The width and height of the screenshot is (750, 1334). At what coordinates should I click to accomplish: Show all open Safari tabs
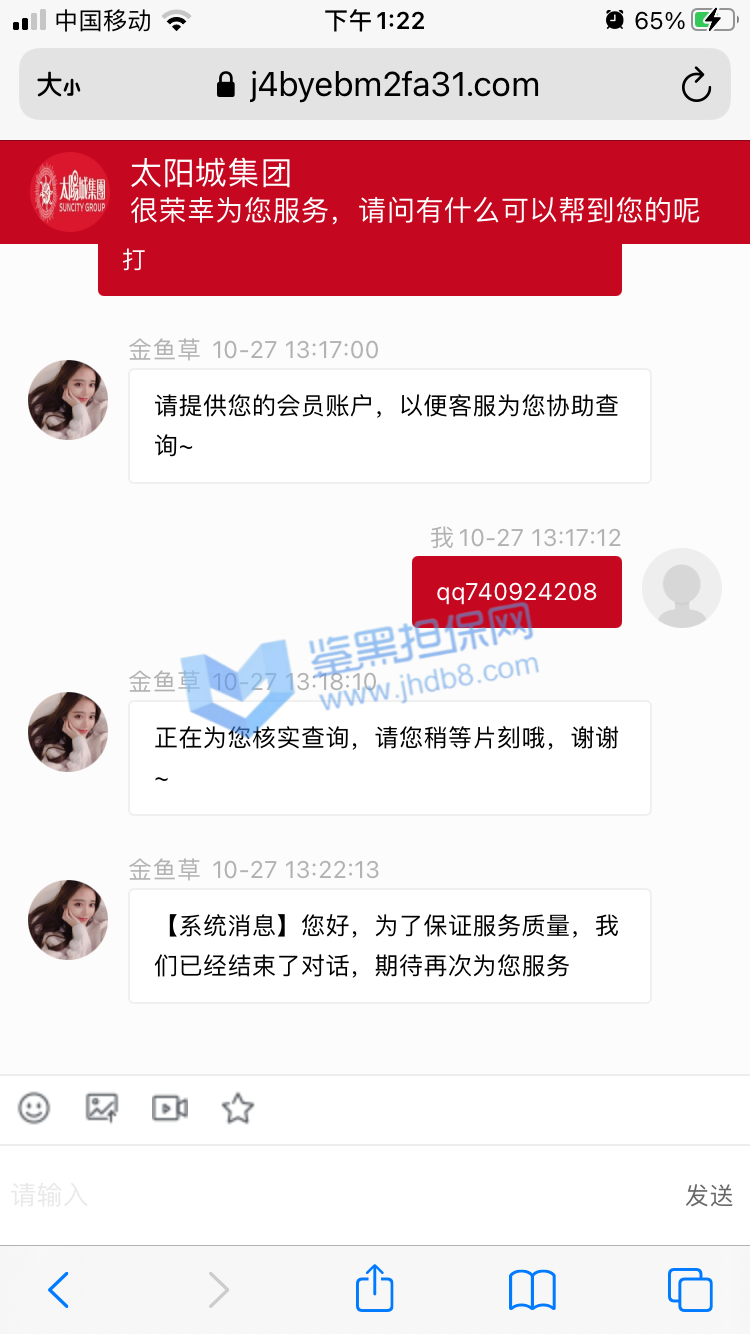point(690,1290)
